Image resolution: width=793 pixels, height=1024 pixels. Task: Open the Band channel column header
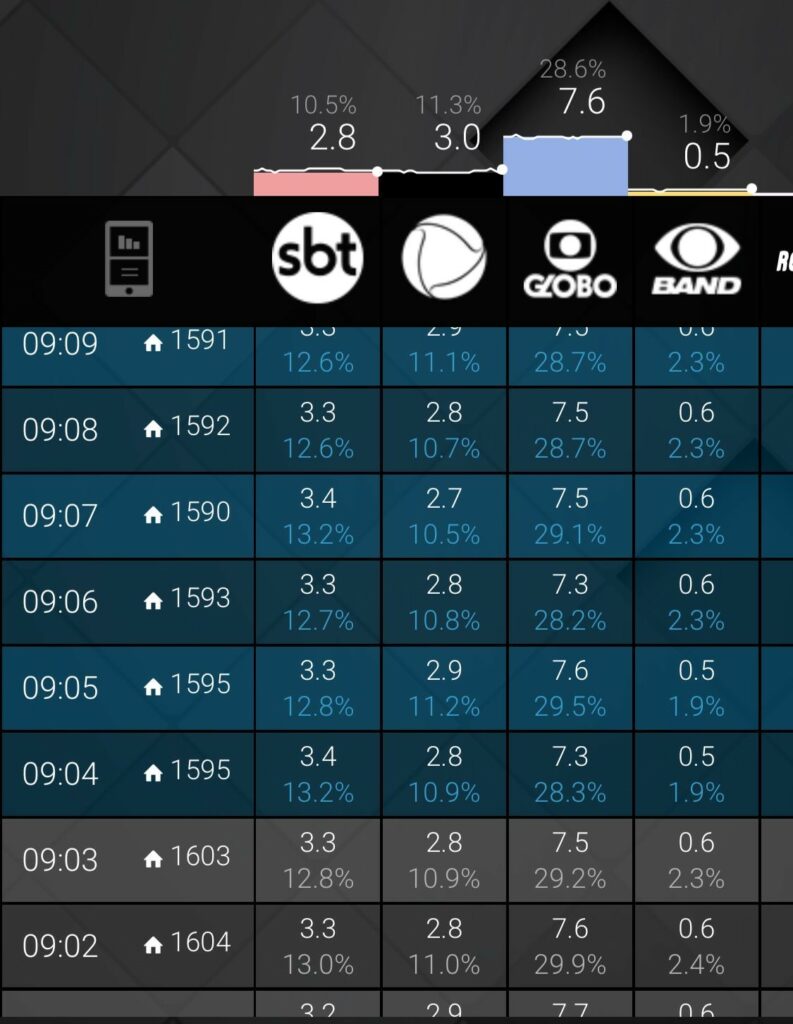pos(696,259)
